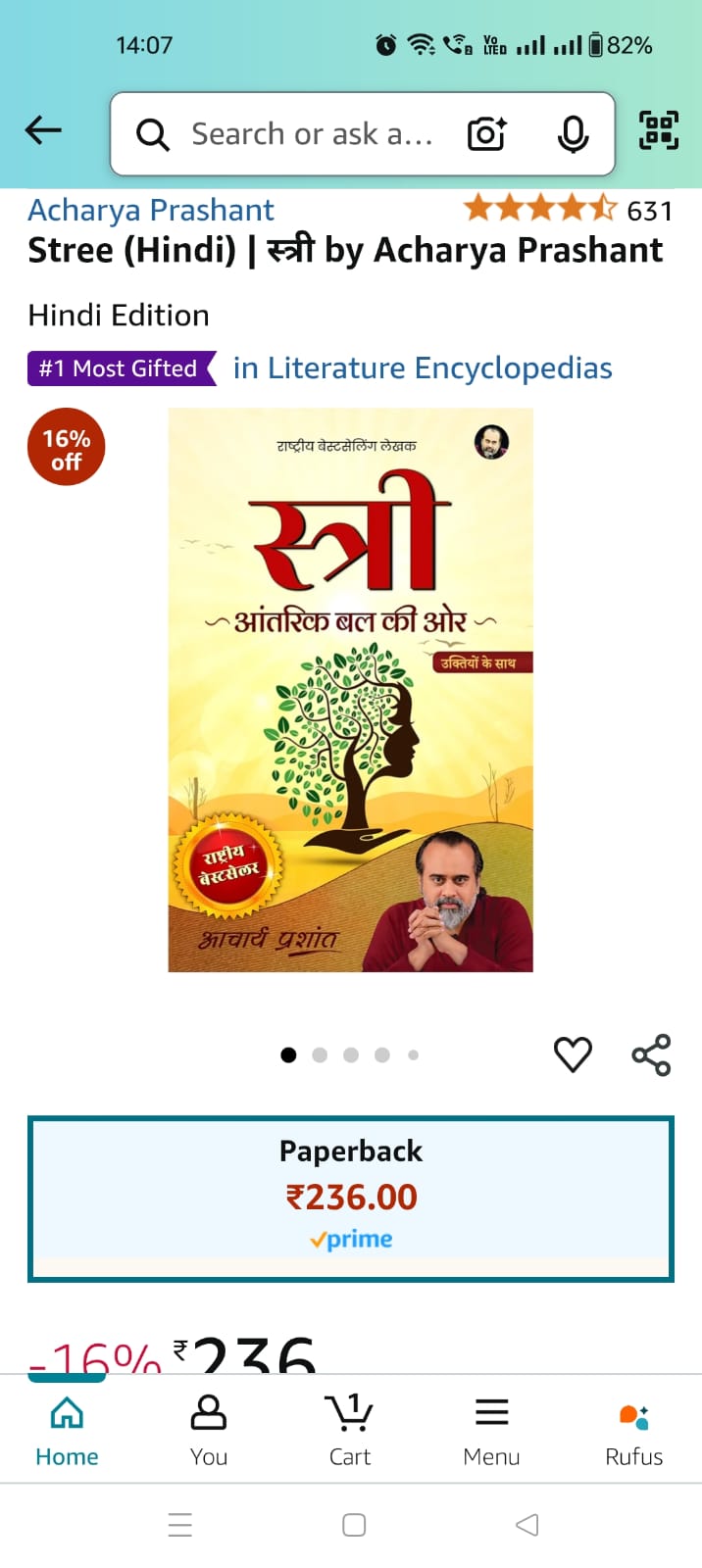This screenshot has height=1568, width=702.
Task: View the 631 star ratings
Action: (x=567, y=209)
